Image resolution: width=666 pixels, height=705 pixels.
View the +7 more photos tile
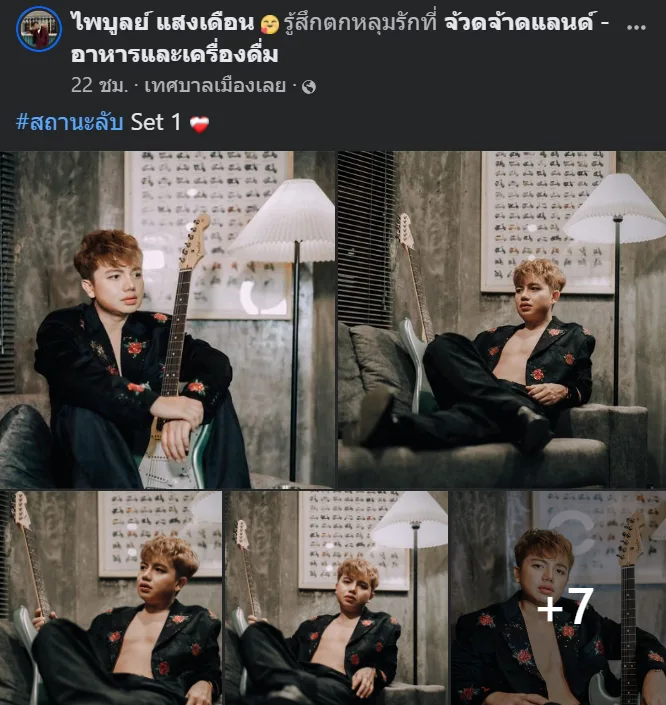point(558,598)
